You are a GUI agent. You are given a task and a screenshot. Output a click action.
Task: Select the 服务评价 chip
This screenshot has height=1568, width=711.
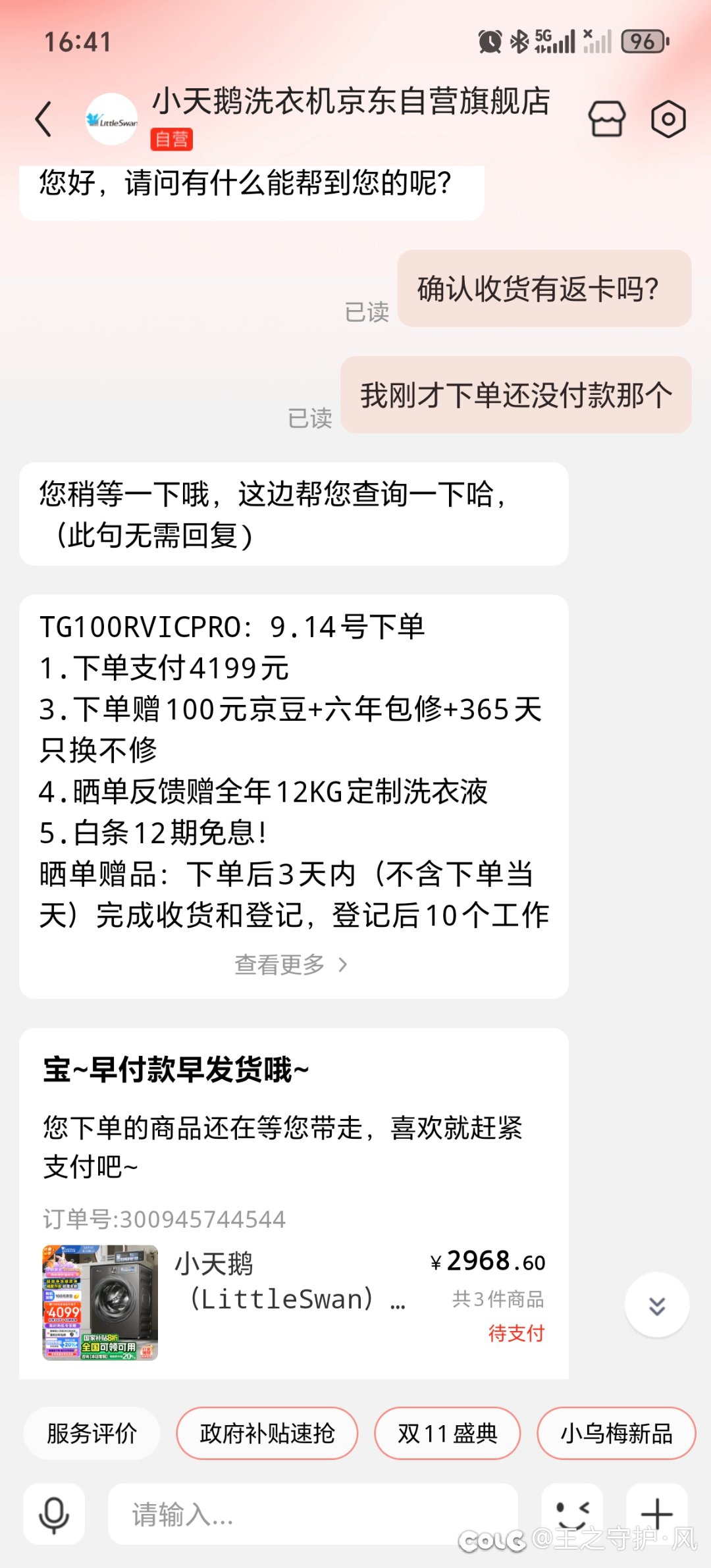(92, 1433)
